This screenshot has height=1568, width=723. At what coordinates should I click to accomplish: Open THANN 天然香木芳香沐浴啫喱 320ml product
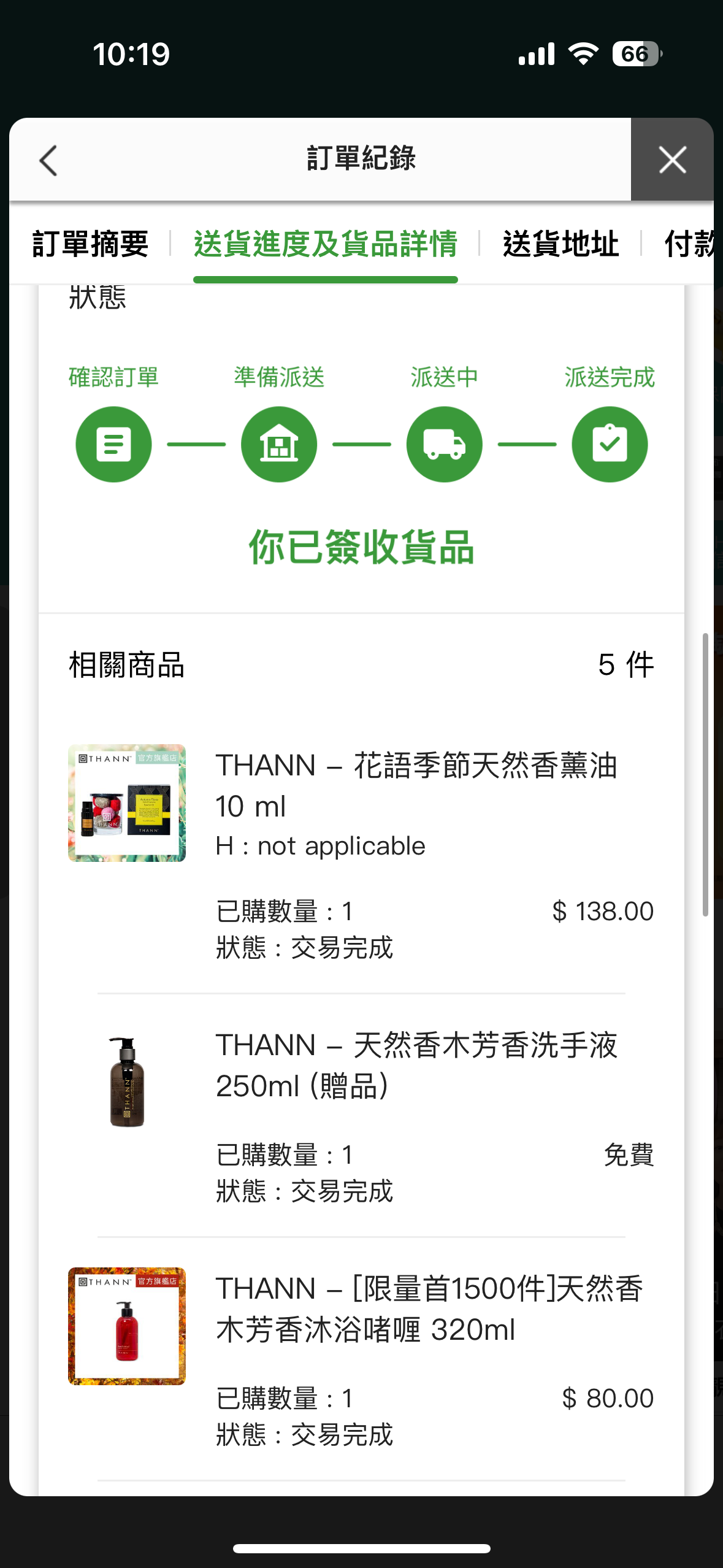tap(428, 1309)
